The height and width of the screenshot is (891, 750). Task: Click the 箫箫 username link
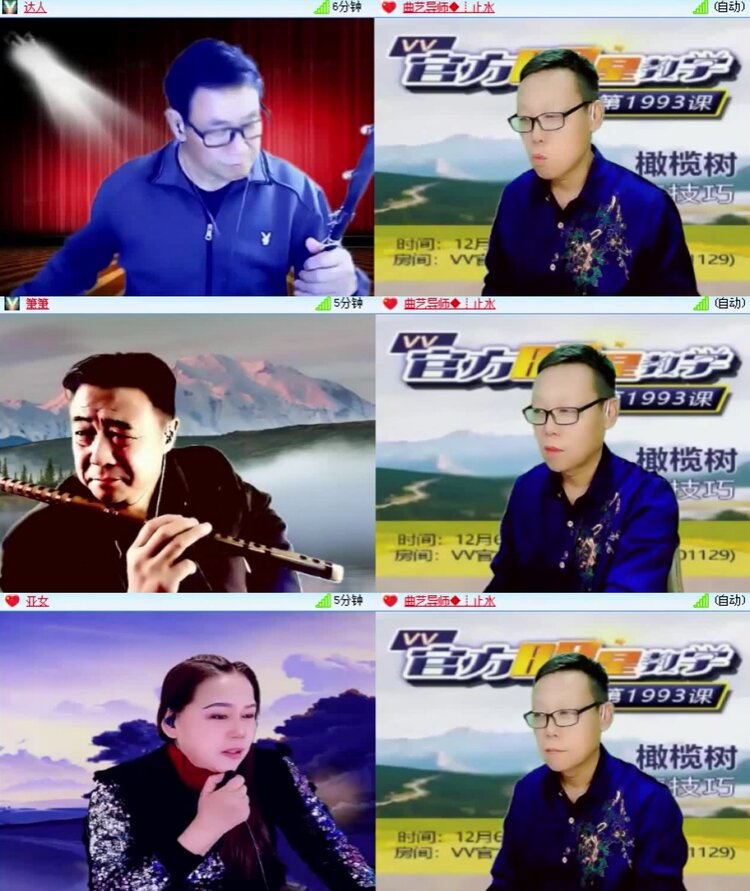(35, 300)
